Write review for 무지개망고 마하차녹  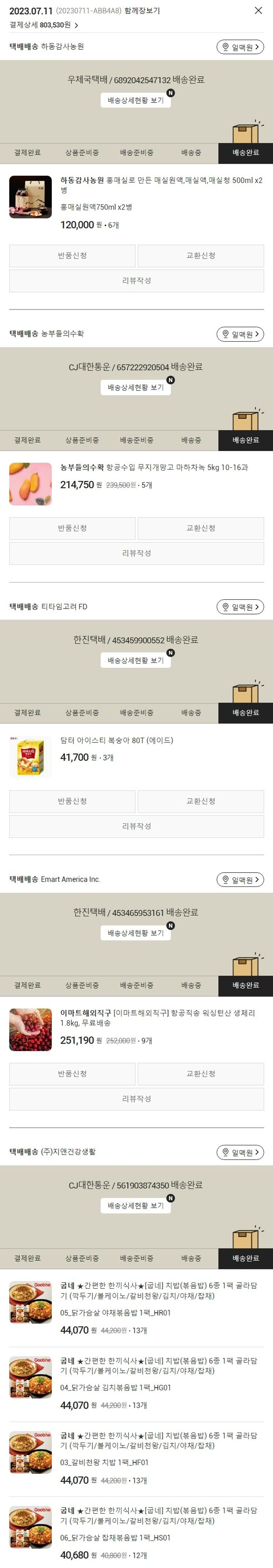coord(136,553)
